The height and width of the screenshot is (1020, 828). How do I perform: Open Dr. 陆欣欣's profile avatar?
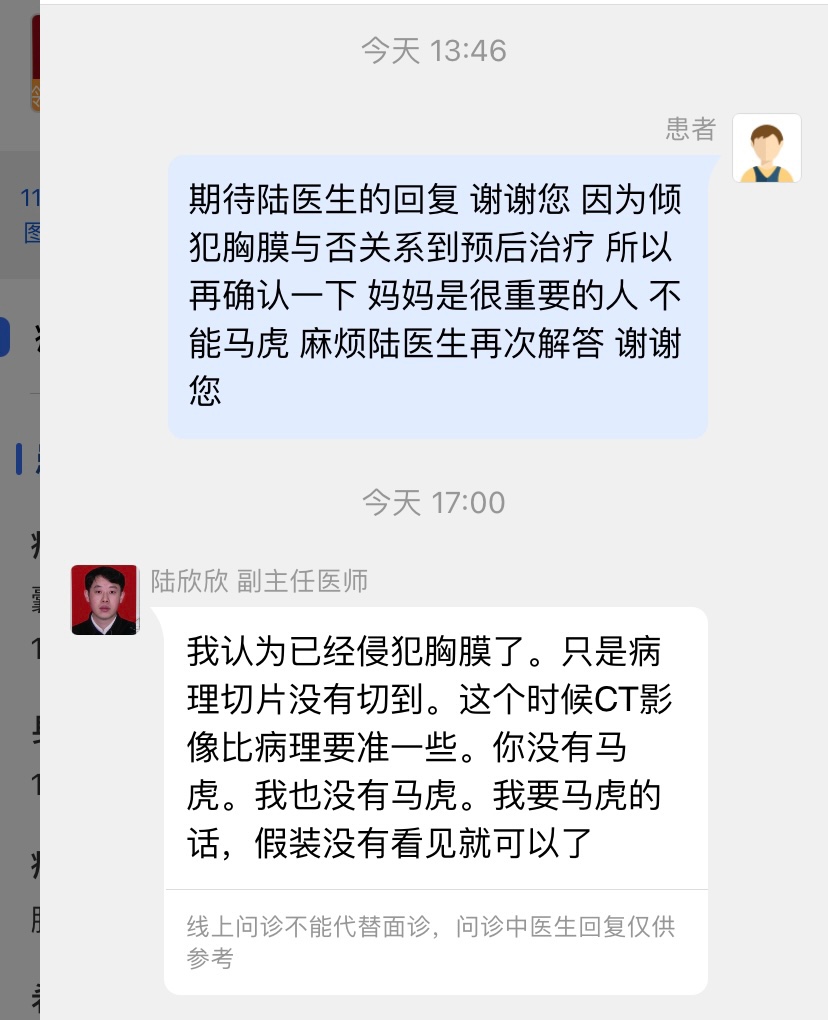click(104, 600)
